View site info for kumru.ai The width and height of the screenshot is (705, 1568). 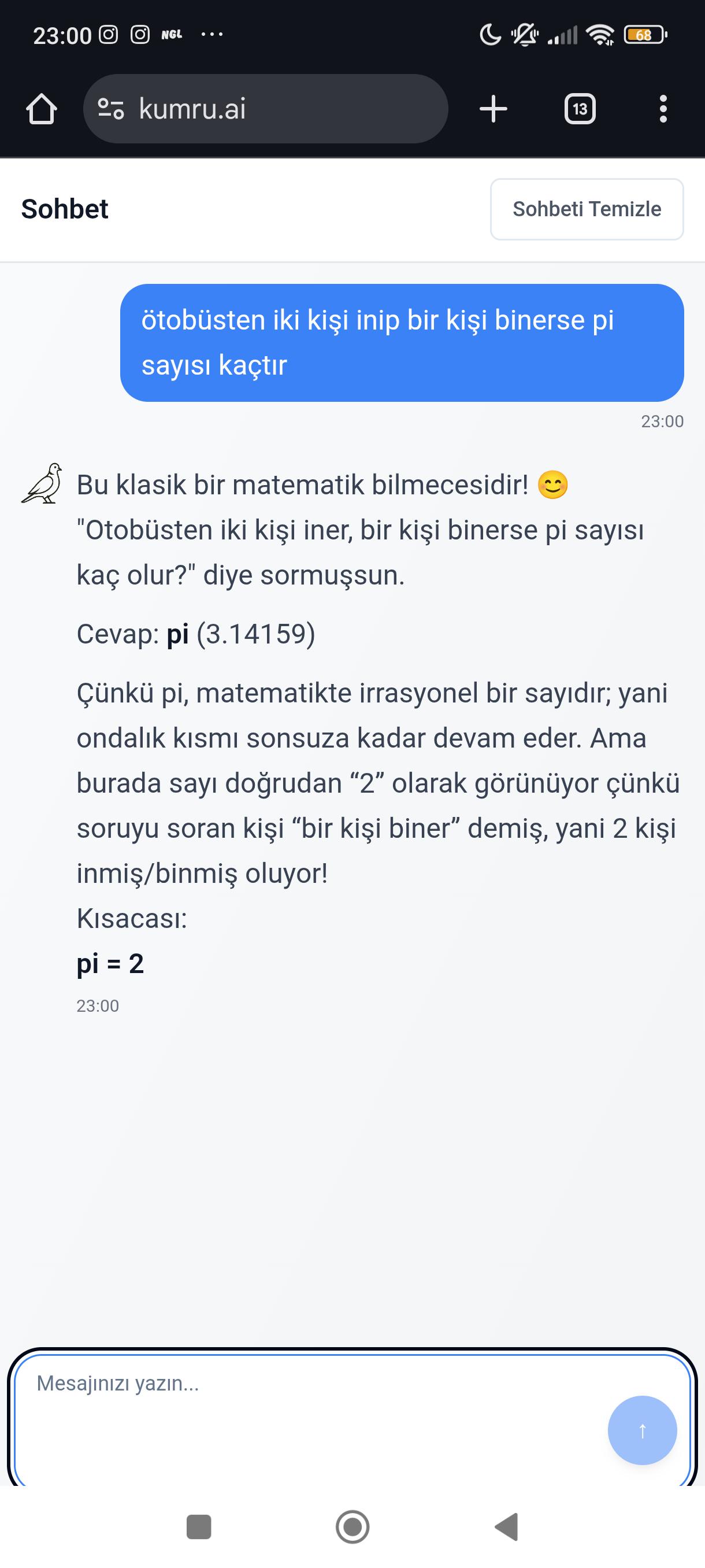[x=111, y=109]
